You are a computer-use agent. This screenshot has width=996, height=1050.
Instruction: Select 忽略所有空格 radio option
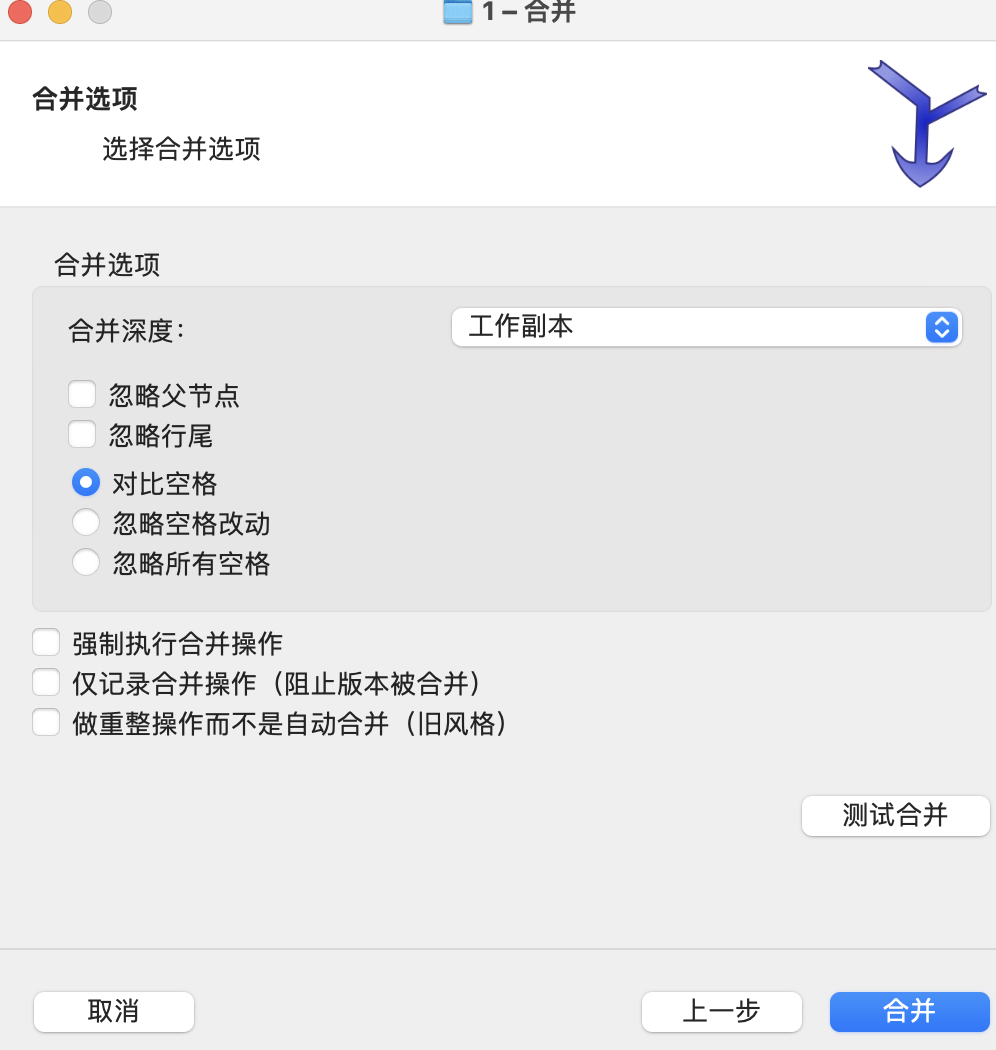[86, 563]
